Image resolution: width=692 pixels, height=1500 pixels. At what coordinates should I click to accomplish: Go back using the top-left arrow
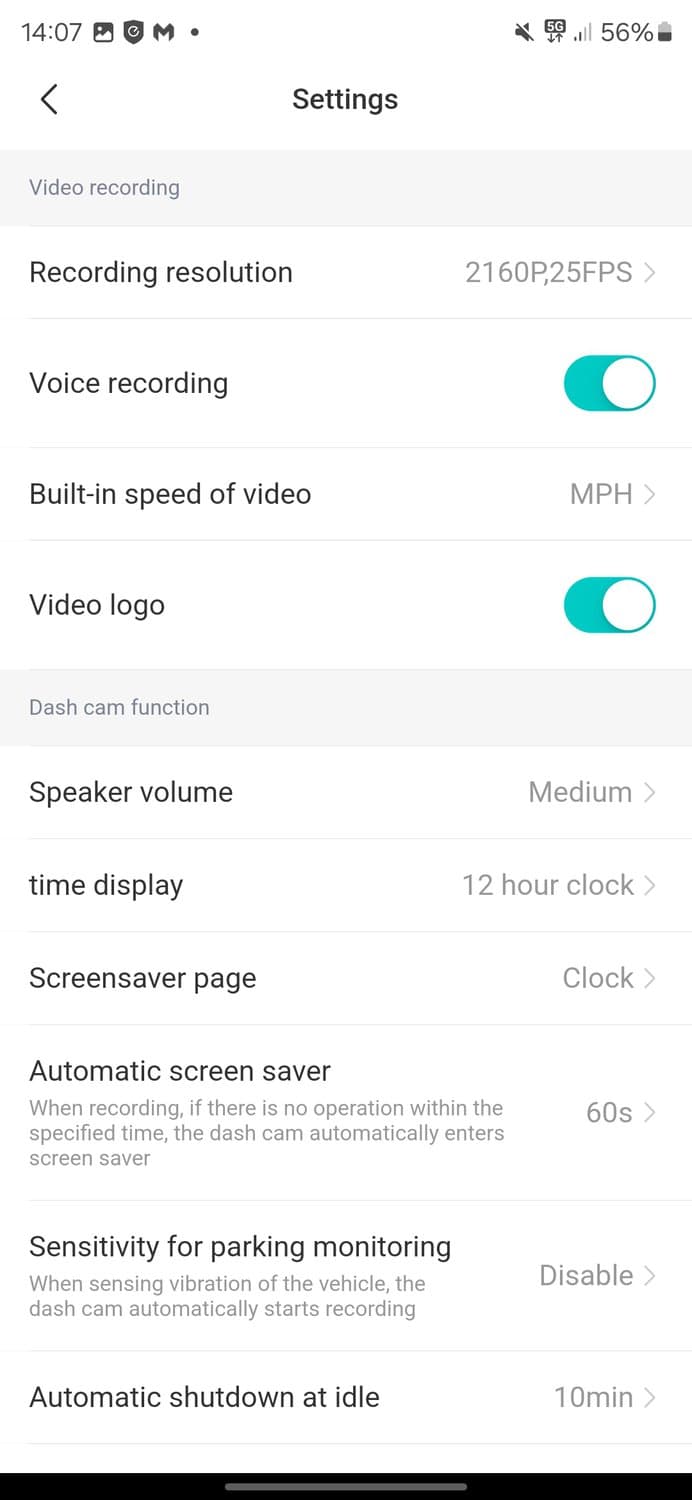[49, 99]
